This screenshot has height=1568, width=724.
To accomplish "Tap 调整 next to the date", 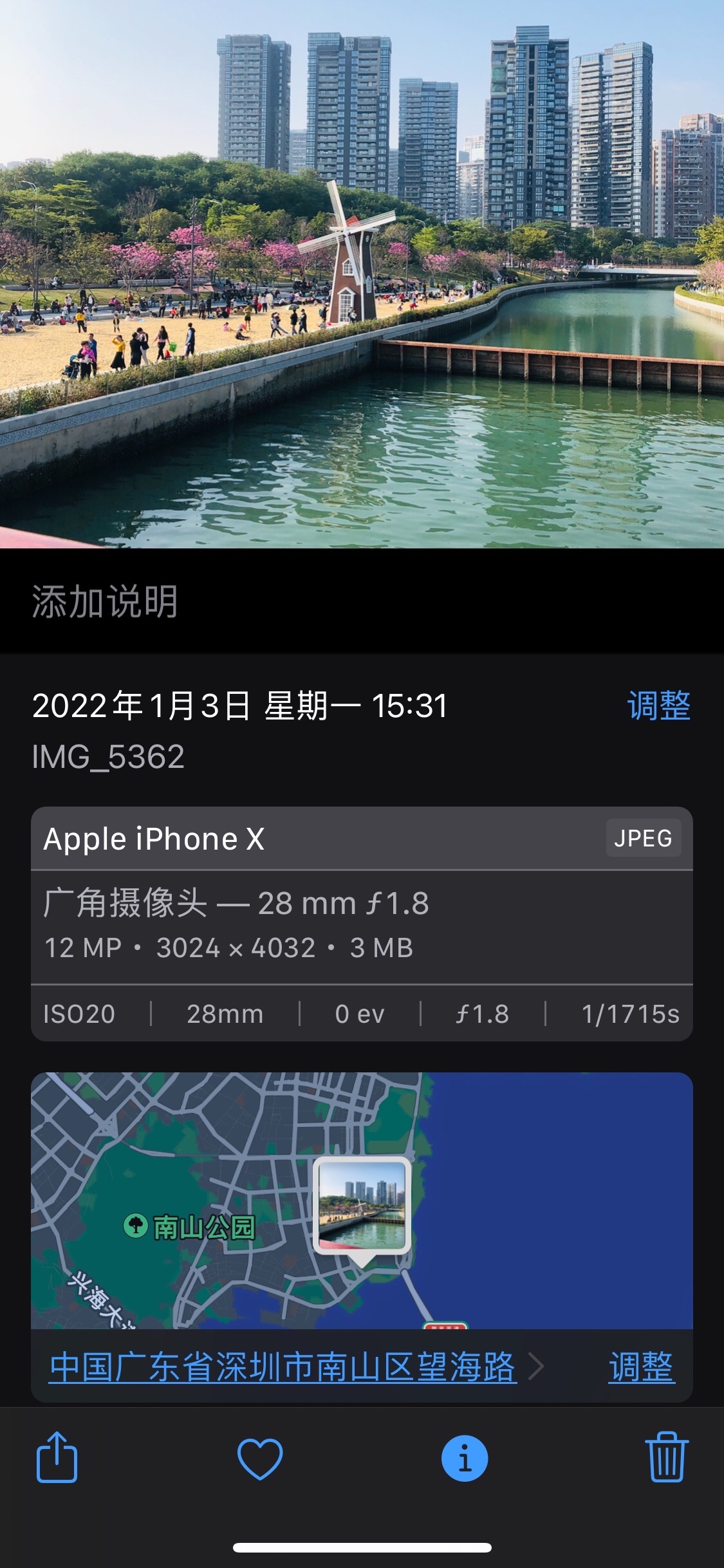I will point(658,705).
